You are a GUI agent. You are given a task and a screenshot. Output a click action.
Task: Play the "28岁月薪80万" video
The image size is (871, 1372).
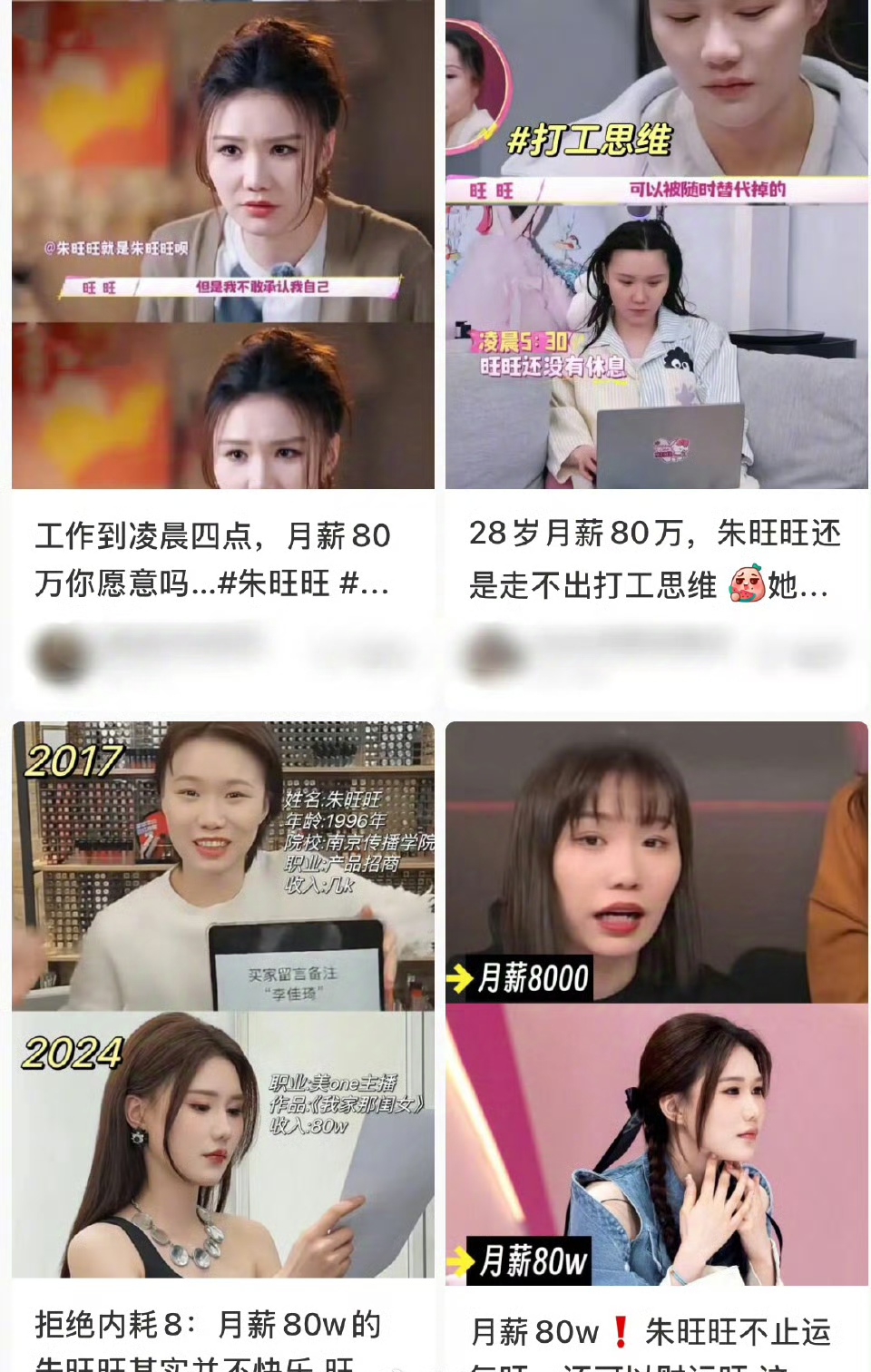[653, 245]
